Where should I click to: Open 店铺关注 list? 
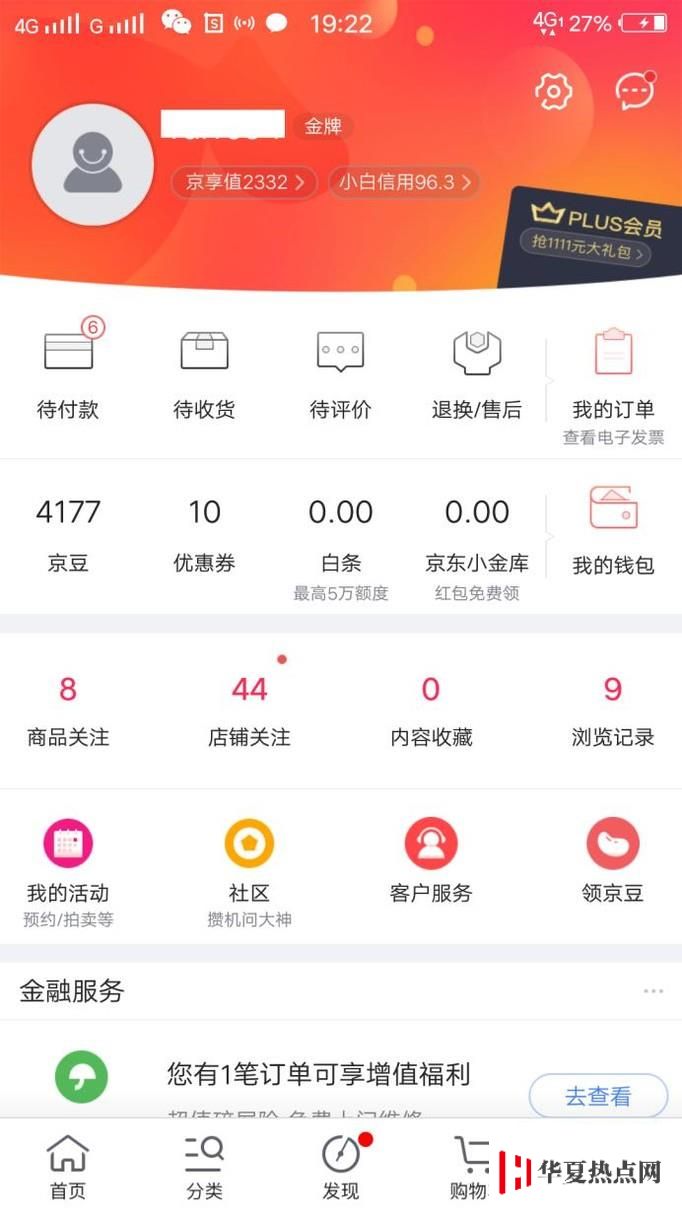249,710
